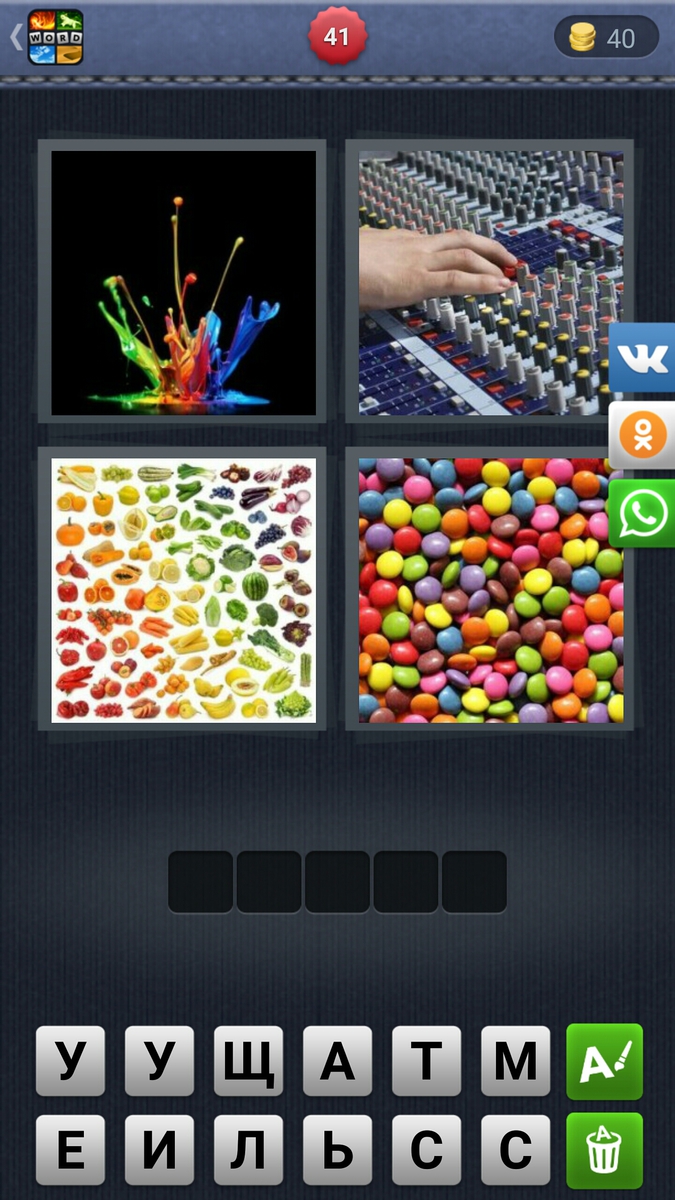Enlarge the mixing console picture
Image resolution: width=675 pixels, height=1200 pixels.
(x=491, y=283)
